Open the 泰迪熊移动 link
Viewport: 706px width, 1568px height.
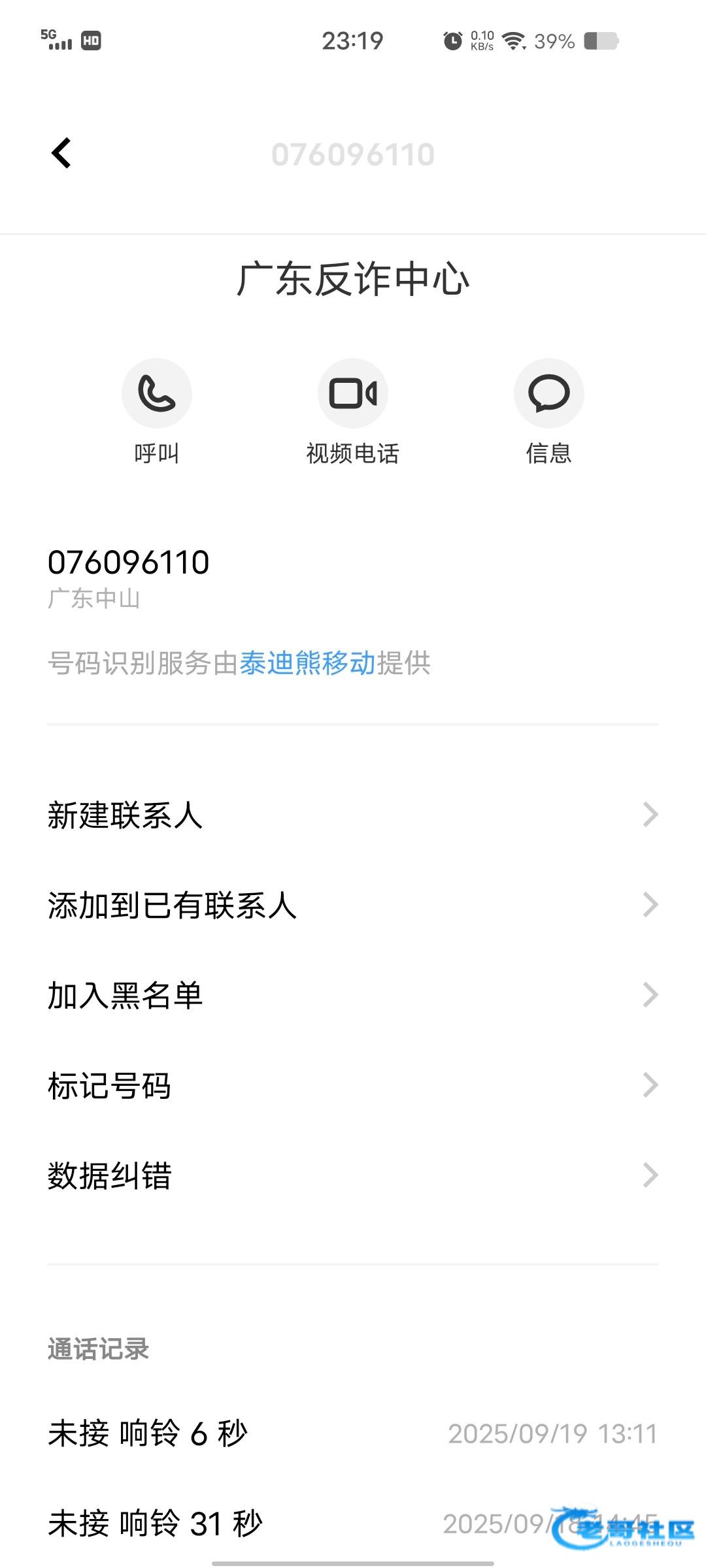(308, 663)
